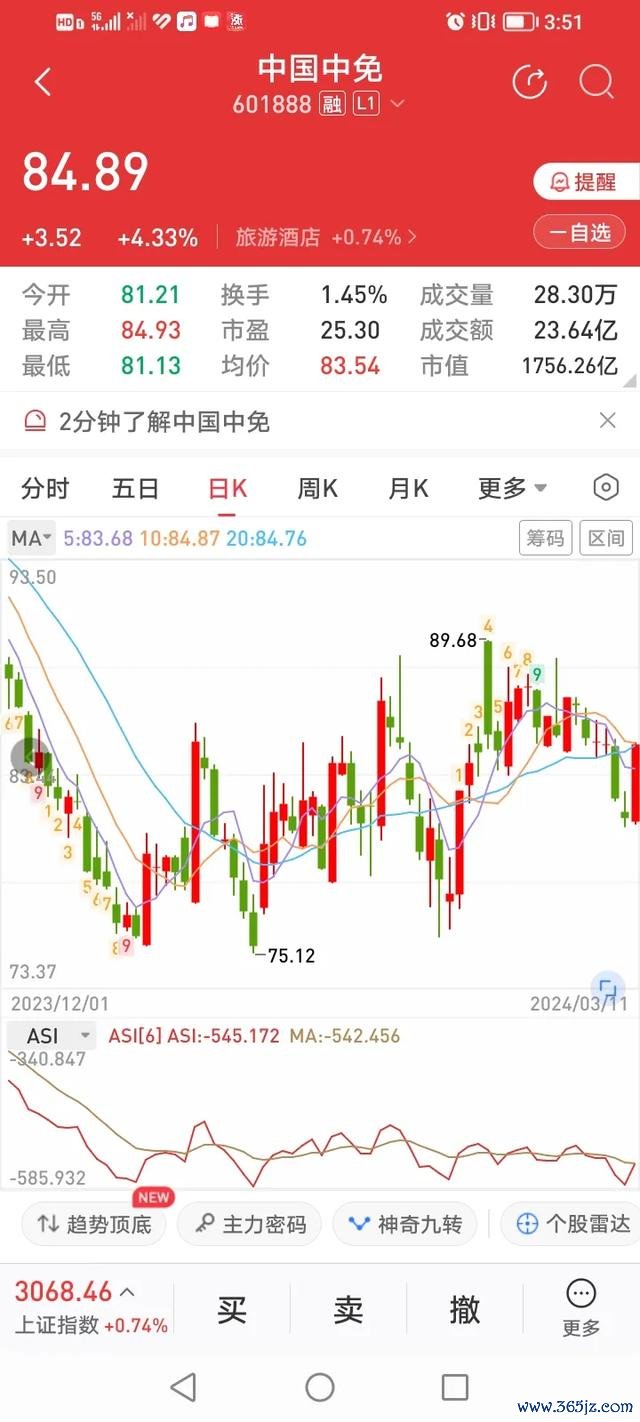Viewport: 640px width, 1422px height.
Task: Dismiss the 2分钟了解中国中免 banner
Action: [607, 421]
